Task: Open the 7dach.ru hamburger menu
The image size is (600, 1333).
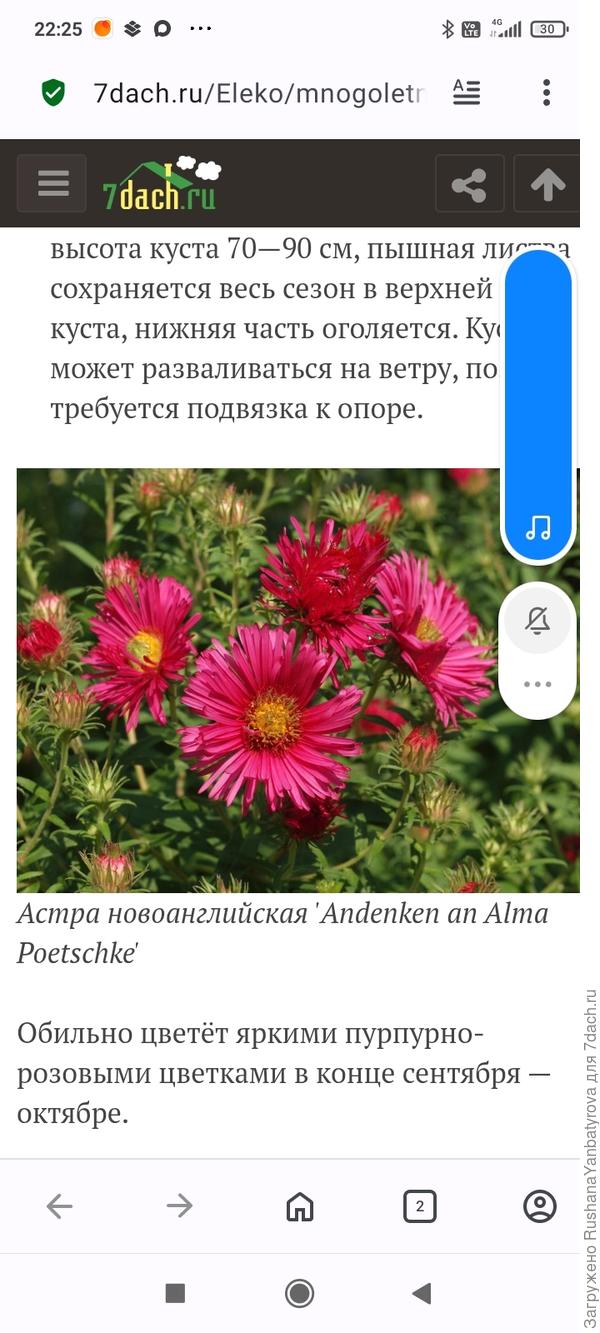Action: 52,184
